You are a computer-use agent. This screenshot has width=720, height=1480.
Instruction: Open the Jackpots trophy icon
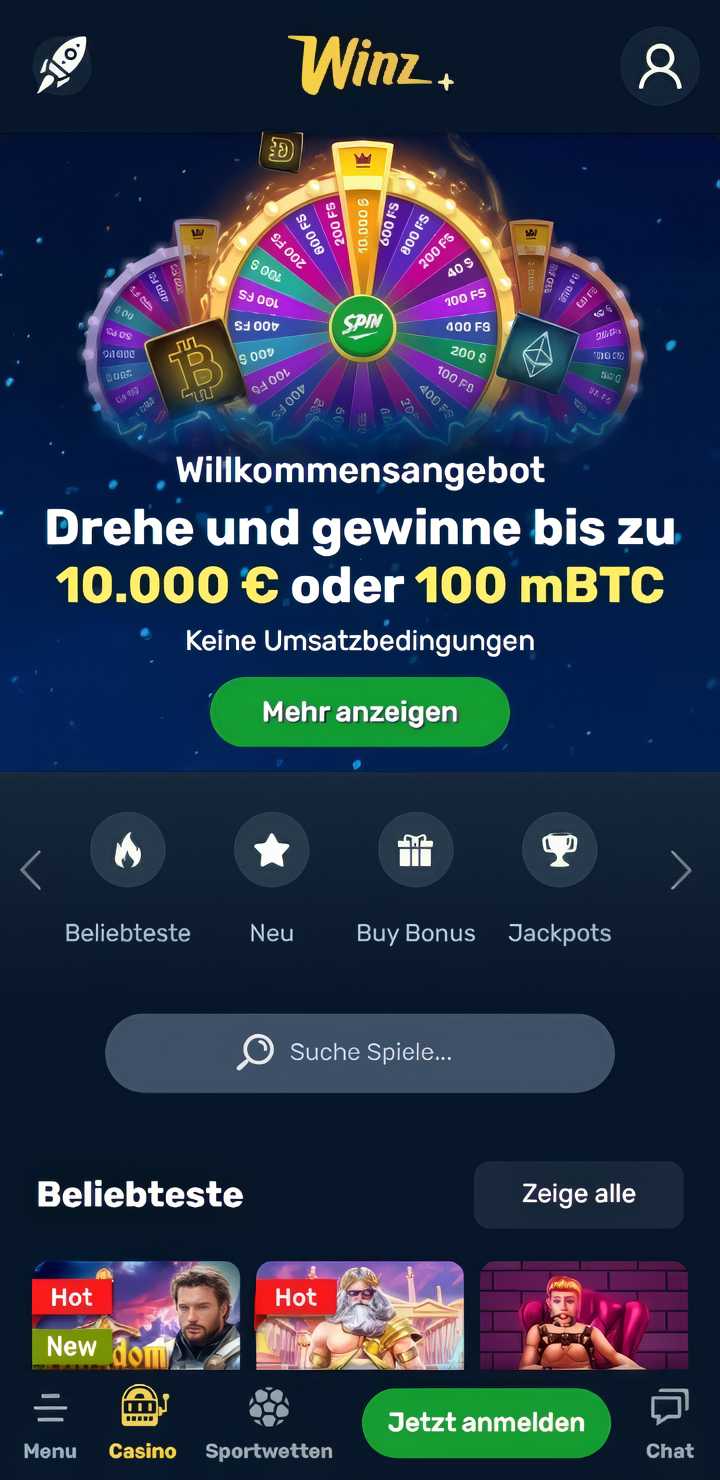[x=559, y=849]
